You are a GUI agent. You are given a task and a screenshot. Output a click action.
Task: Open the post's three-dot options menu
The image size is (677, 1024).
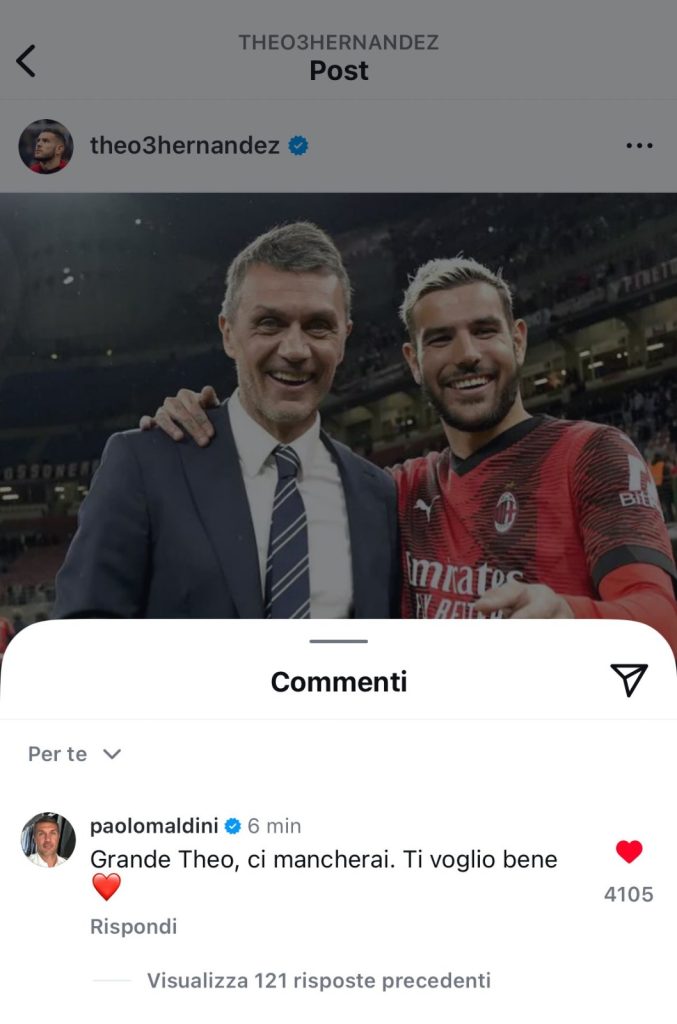[639, 146]
